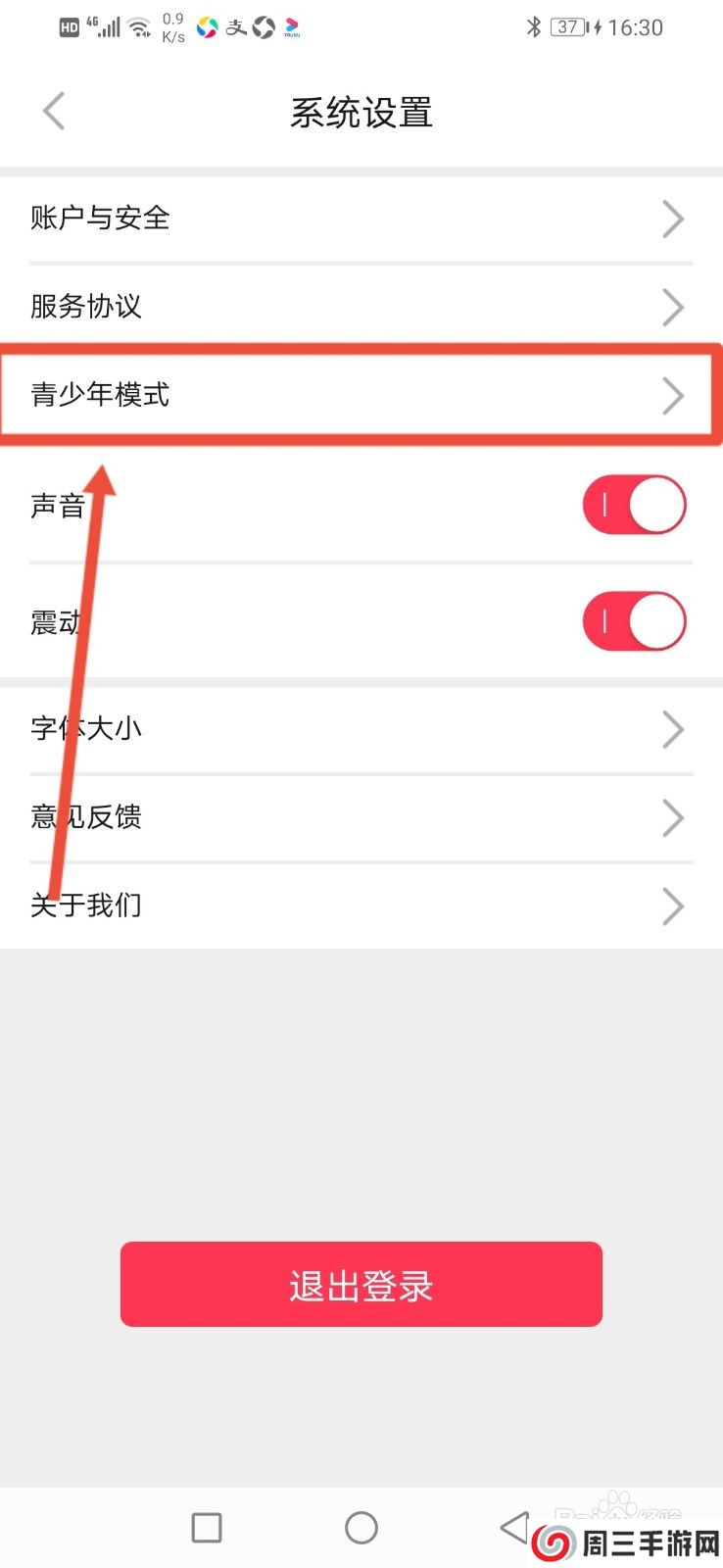Enable 青少年模式 youth mode

[361, 395]
